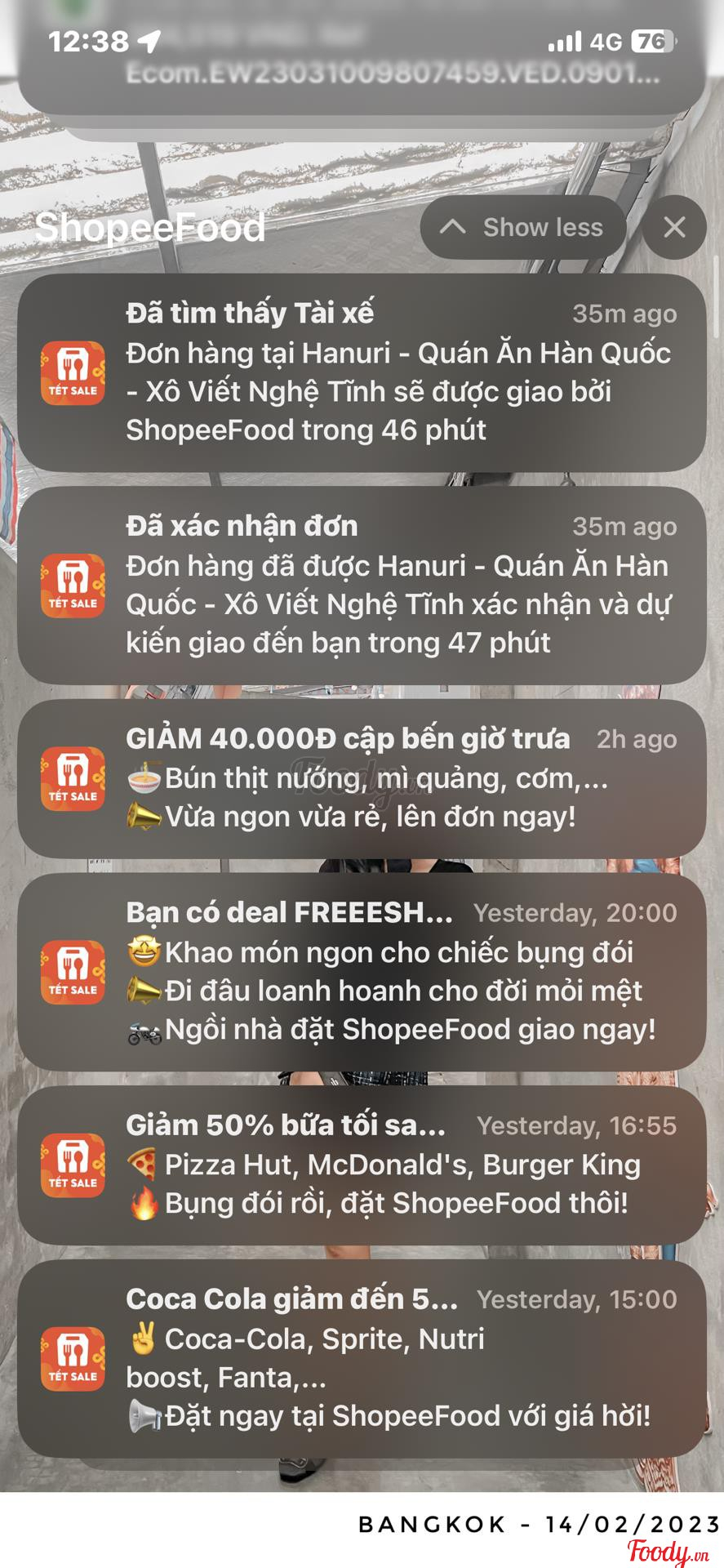Open the 'Bạn có deal FREEESH...' notification

point(362,972)
